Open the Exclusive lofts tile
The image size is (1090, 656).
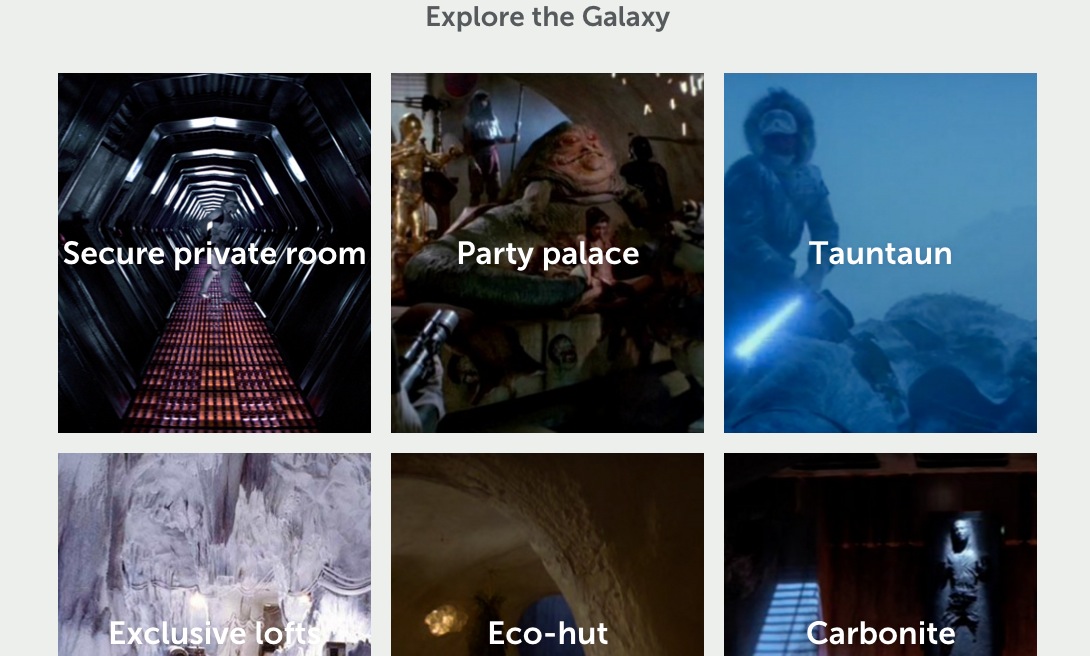[x=214, y=555]
